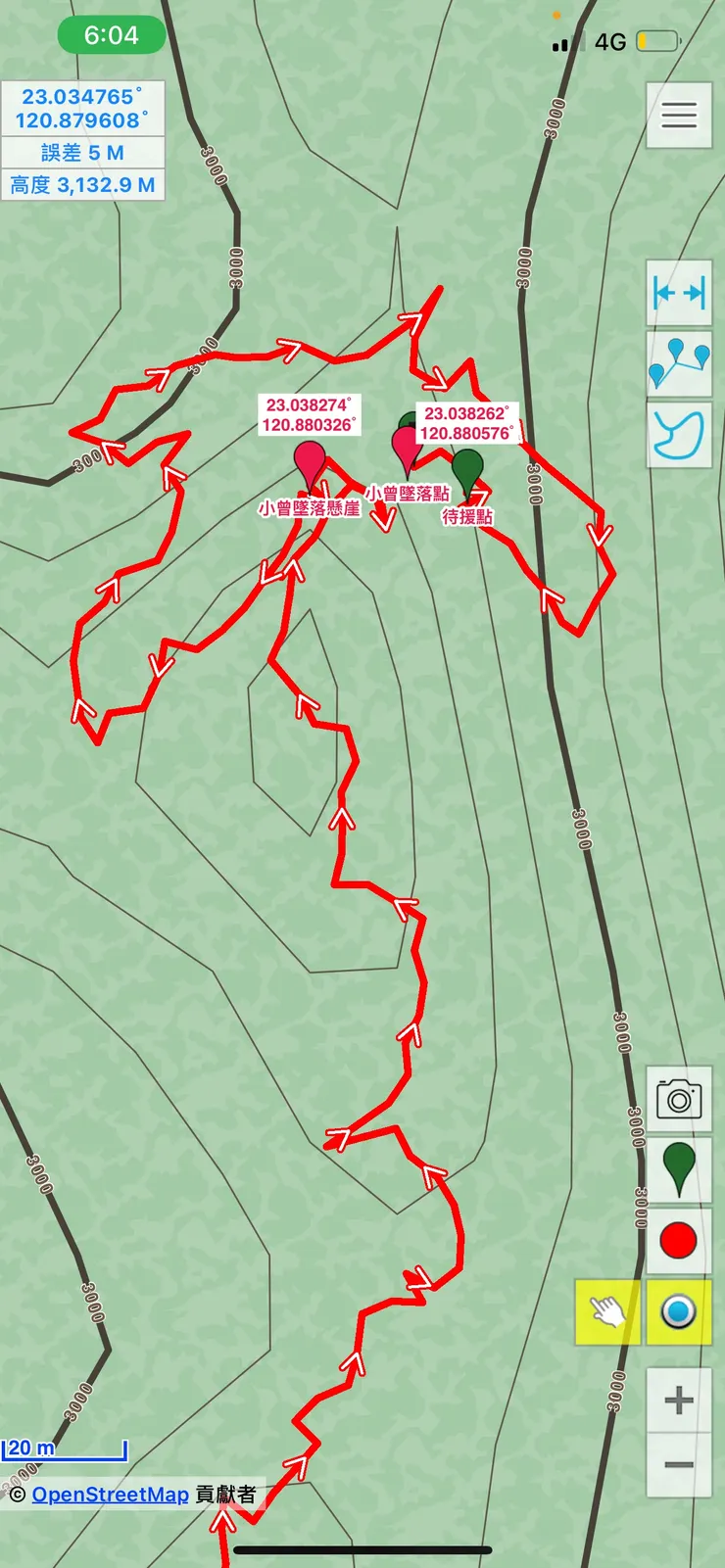Open the waypoint route tool

678,362
